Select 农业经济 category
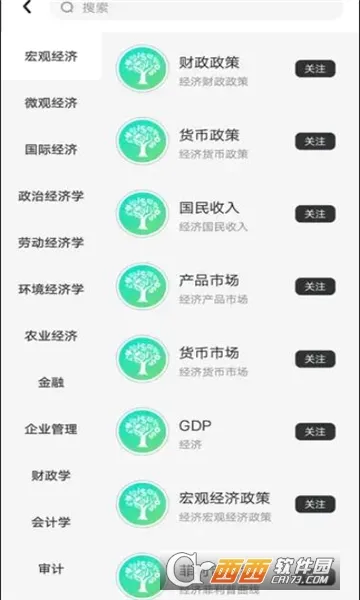This screenshot has height=600, width=360. coord(51,336)
